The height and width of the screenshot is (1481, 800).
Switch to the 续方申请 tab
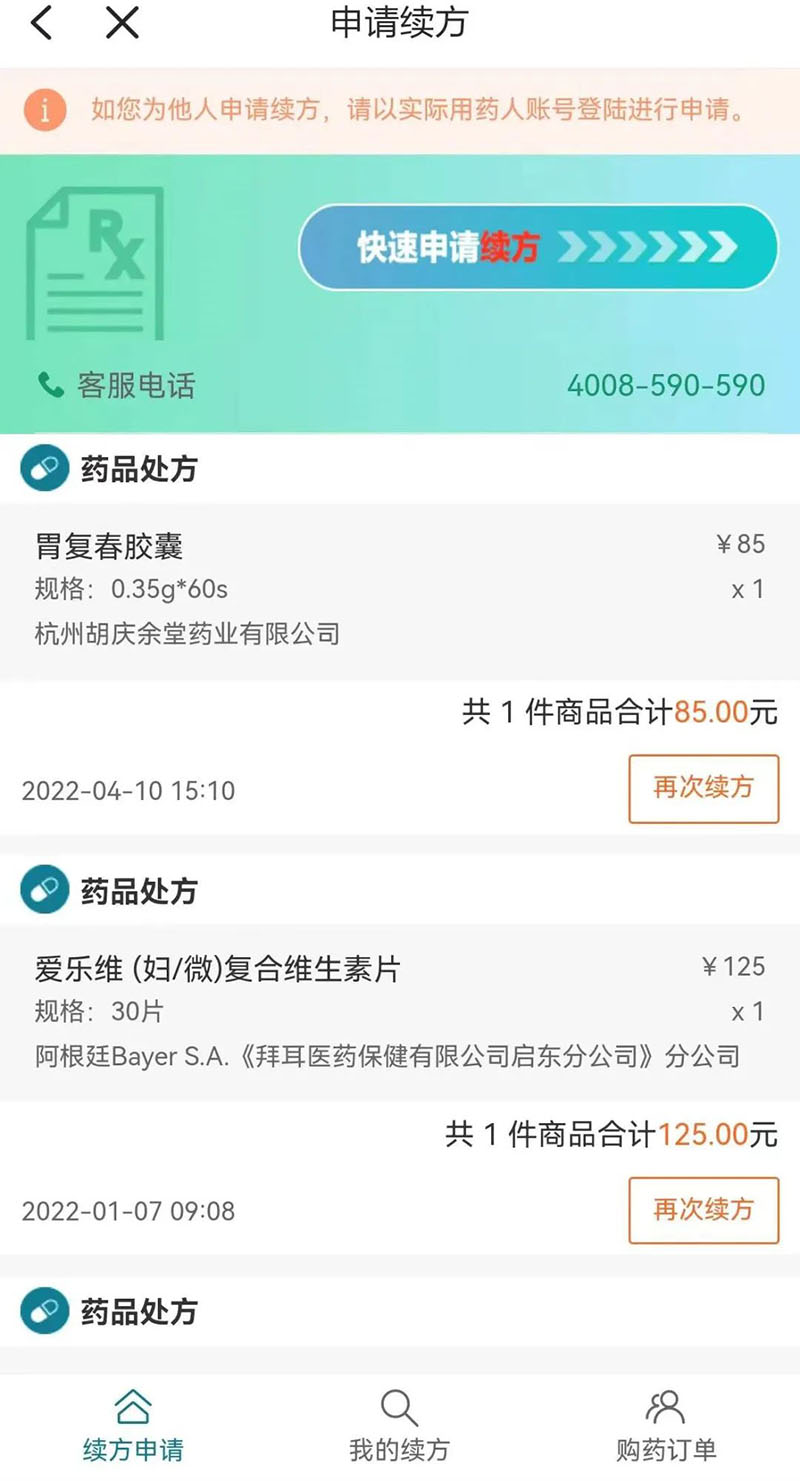point(133,1425)
